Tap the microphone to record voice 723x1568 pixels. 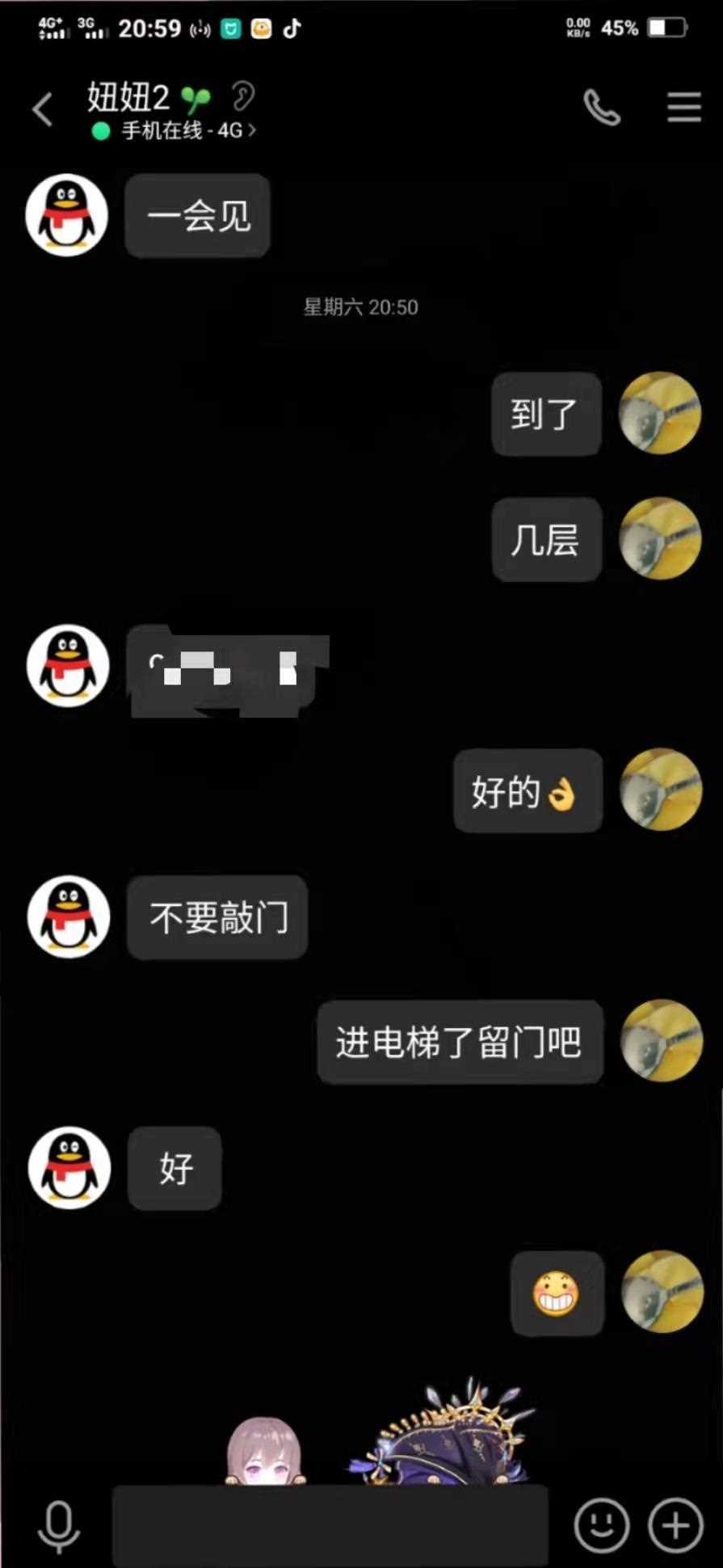point(59,1526)
